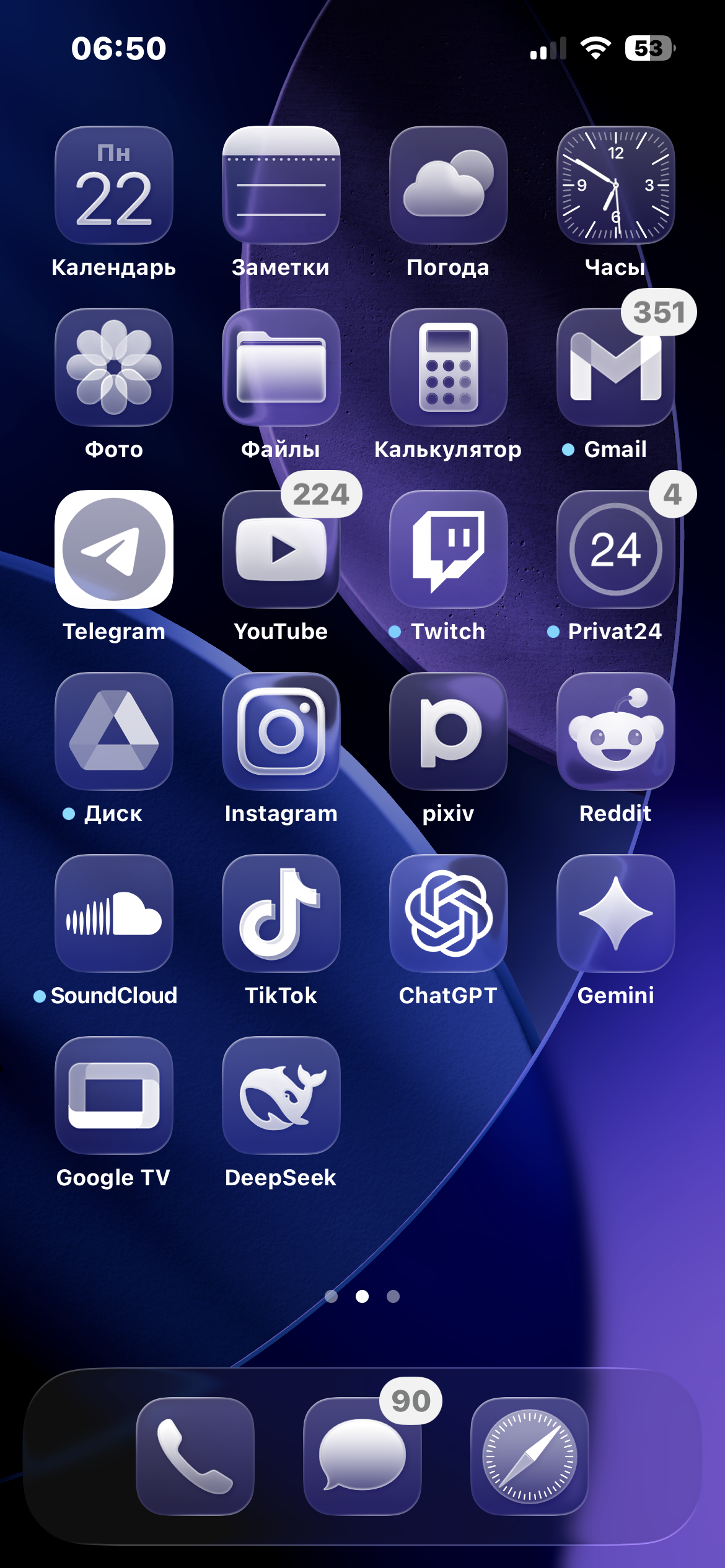The height and width of the screenshot is (1568, 725).
Task: Launch Instagram
Action: tap(281, 731)
